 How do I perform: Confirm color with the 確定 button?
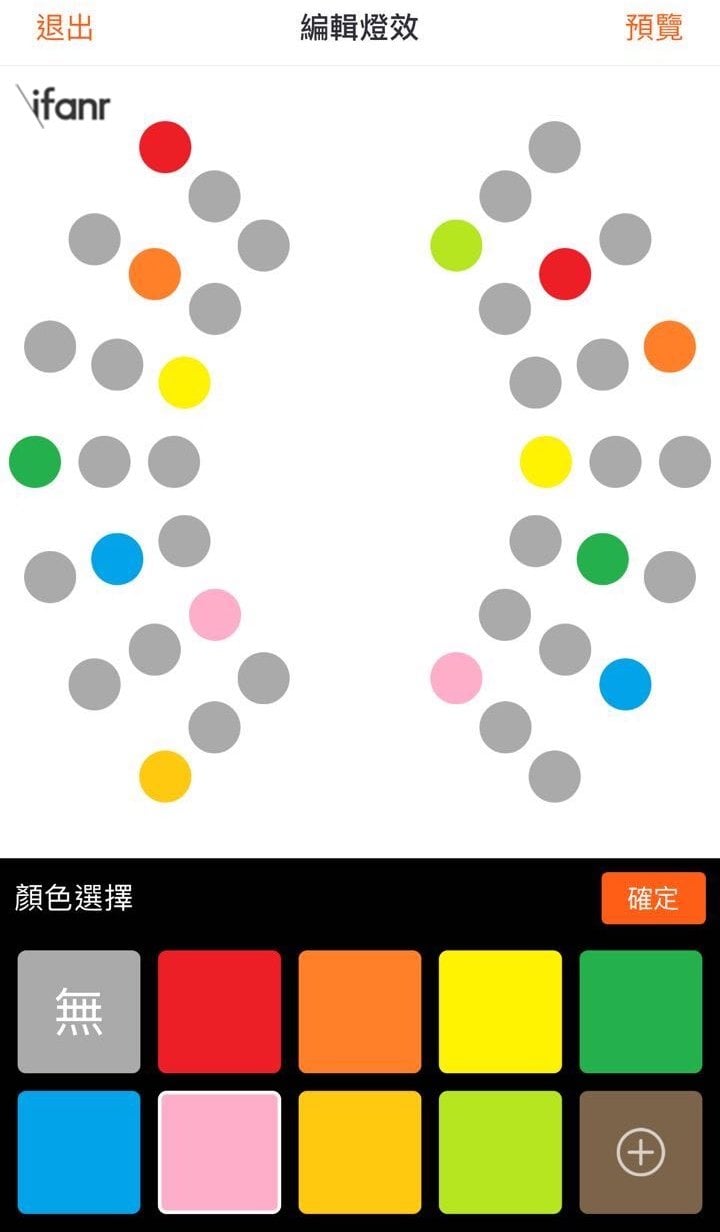click(653, 898)
